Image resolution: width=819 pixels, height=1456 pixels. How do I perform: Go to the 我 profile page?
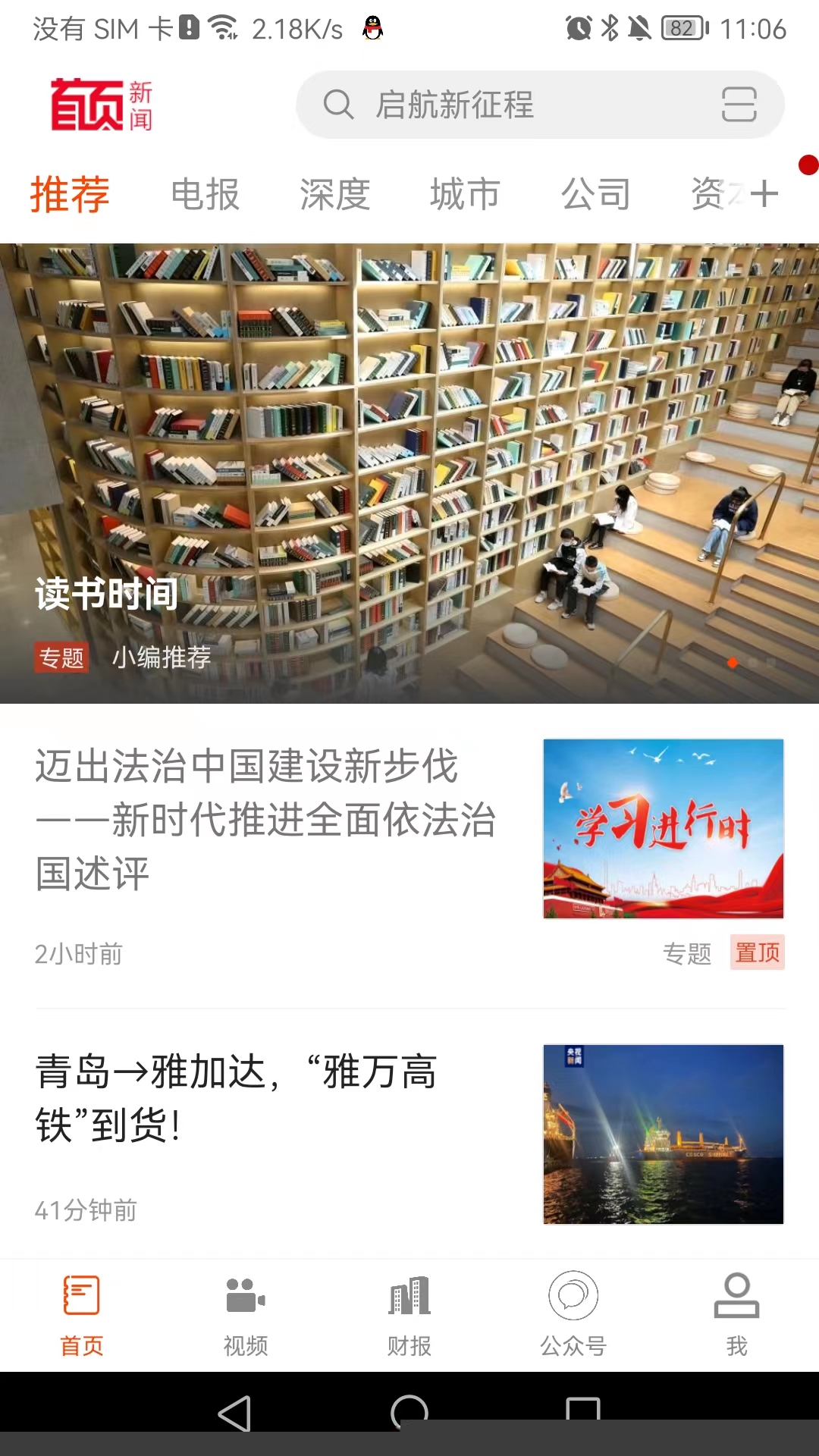[736, 1315]
